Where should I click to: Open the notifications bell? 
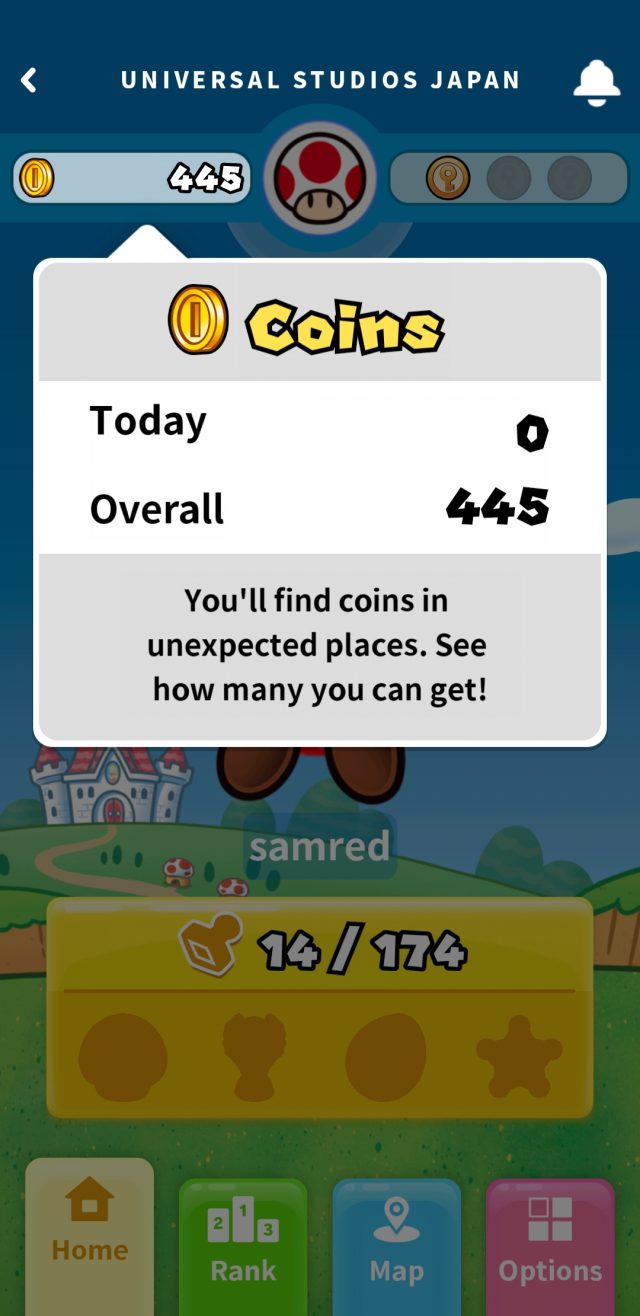[x=596, y=82]
